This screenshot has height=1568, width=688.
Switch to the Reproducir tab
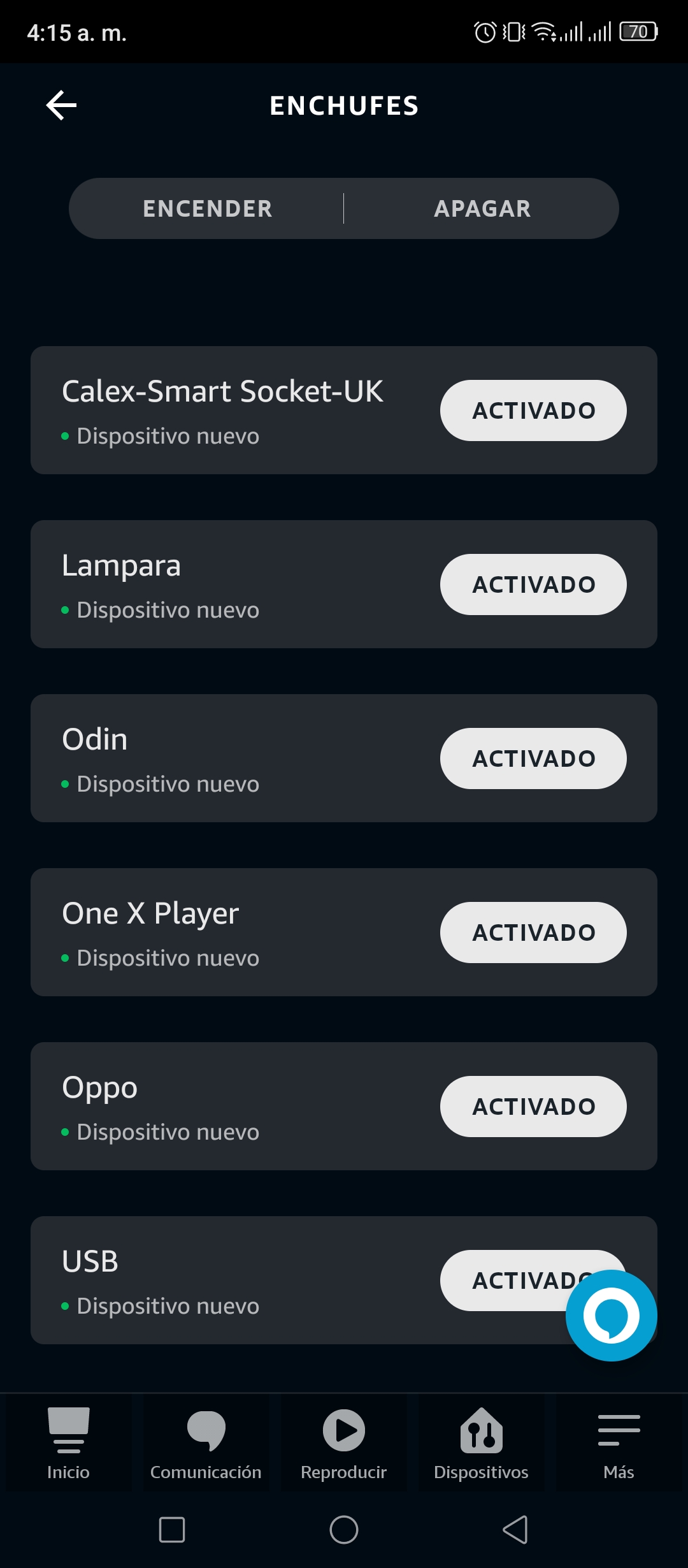pyautogui.click(x=344, y=1443)
